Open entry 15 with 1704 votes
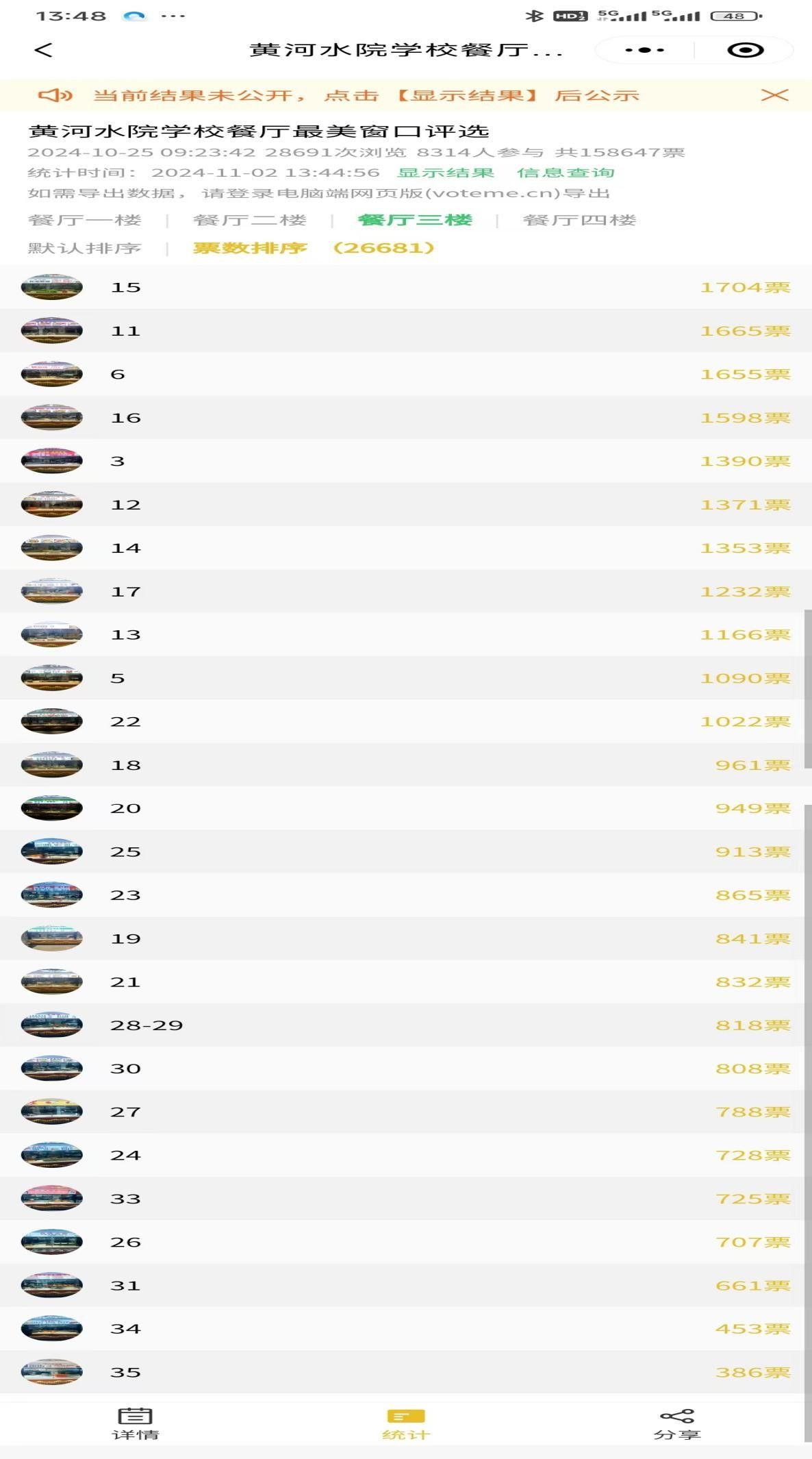 click(x=405, y=287)
